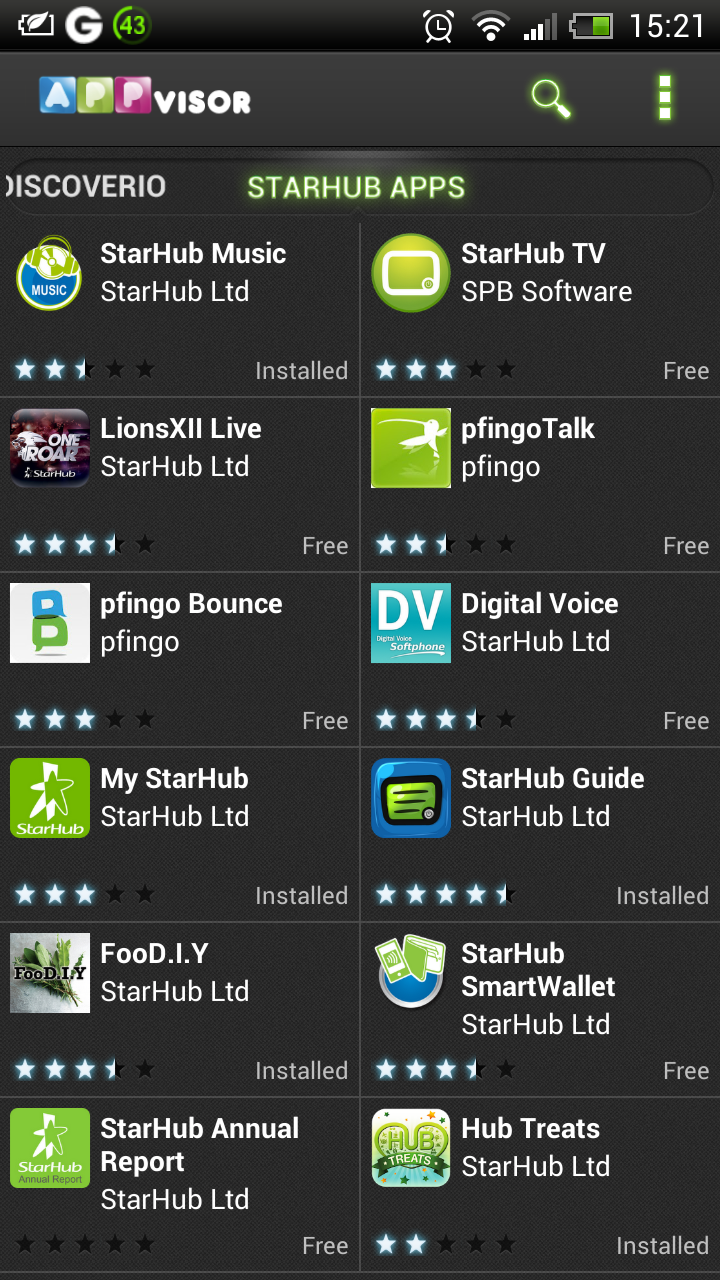Open the pfingoTalk app card

click(540, 485)
